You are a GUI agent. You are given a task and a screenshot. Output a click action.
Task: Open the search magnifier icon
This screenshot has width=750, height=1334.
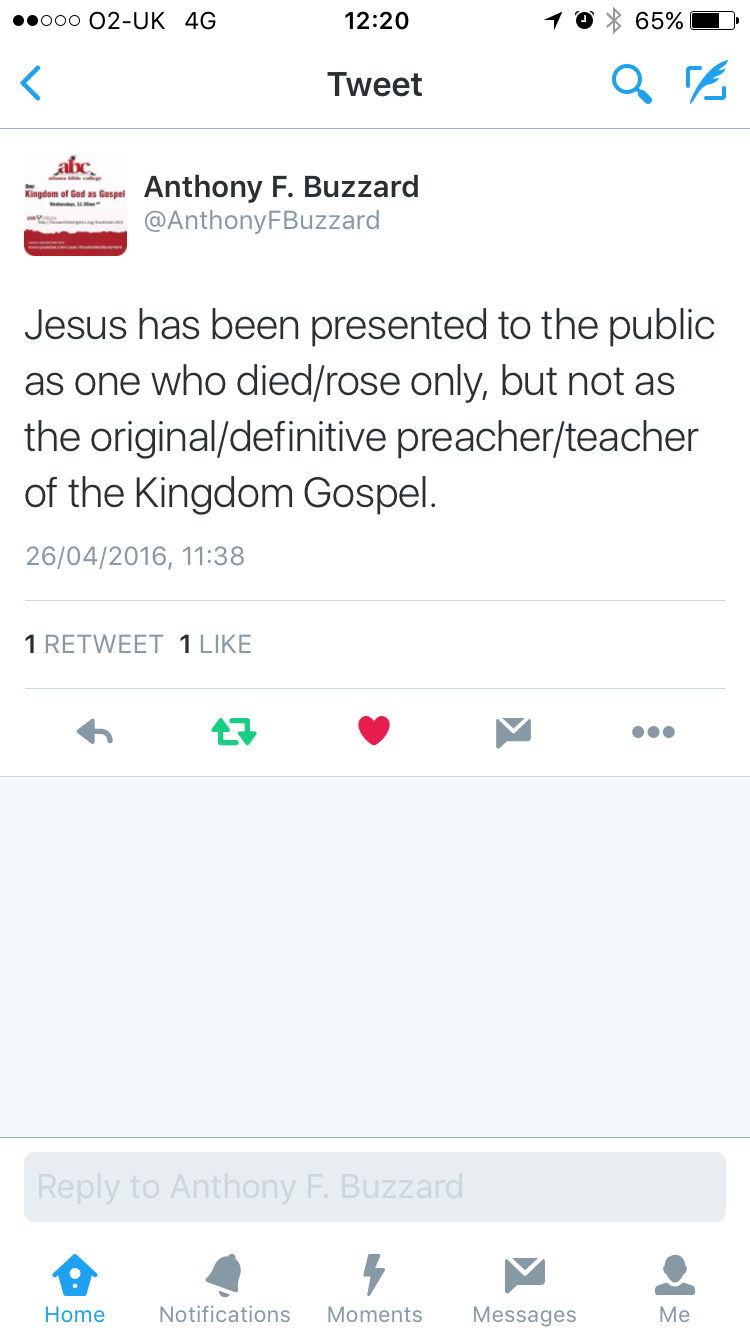click(631, 85)
